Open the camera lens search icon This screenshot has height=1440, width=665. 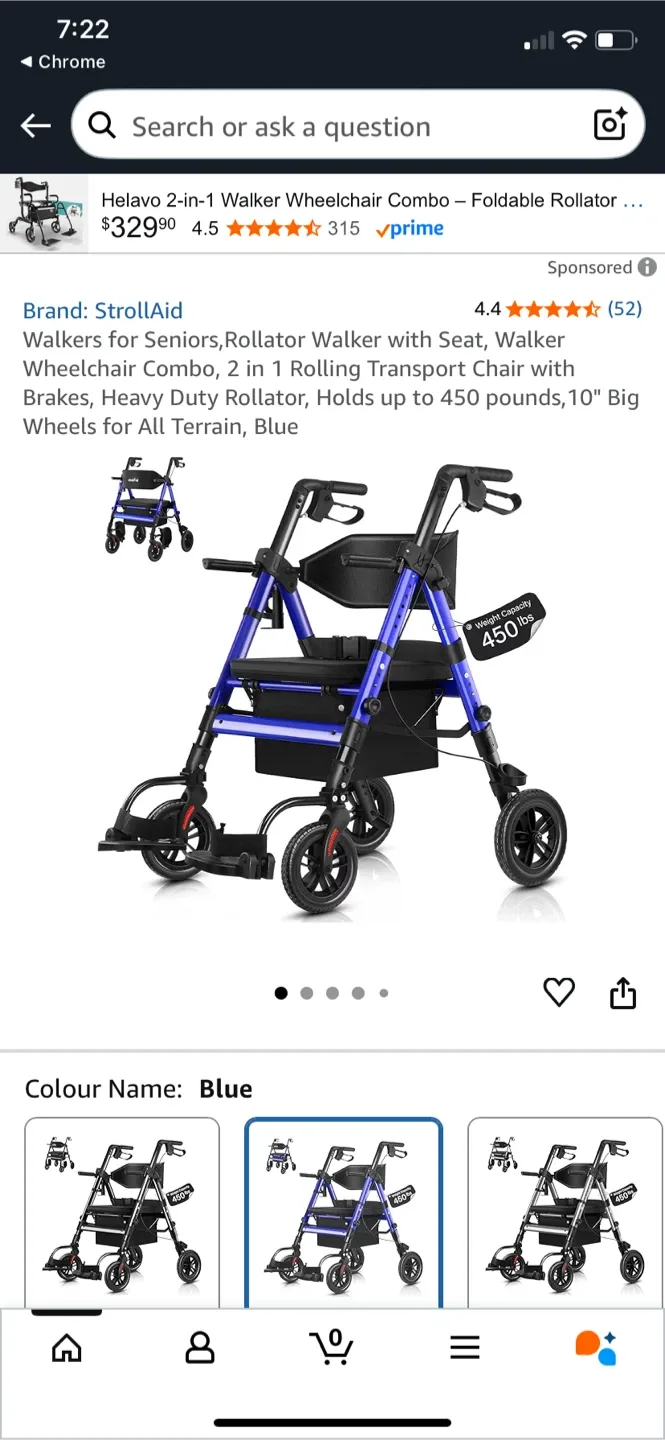[x=610, y=125]
